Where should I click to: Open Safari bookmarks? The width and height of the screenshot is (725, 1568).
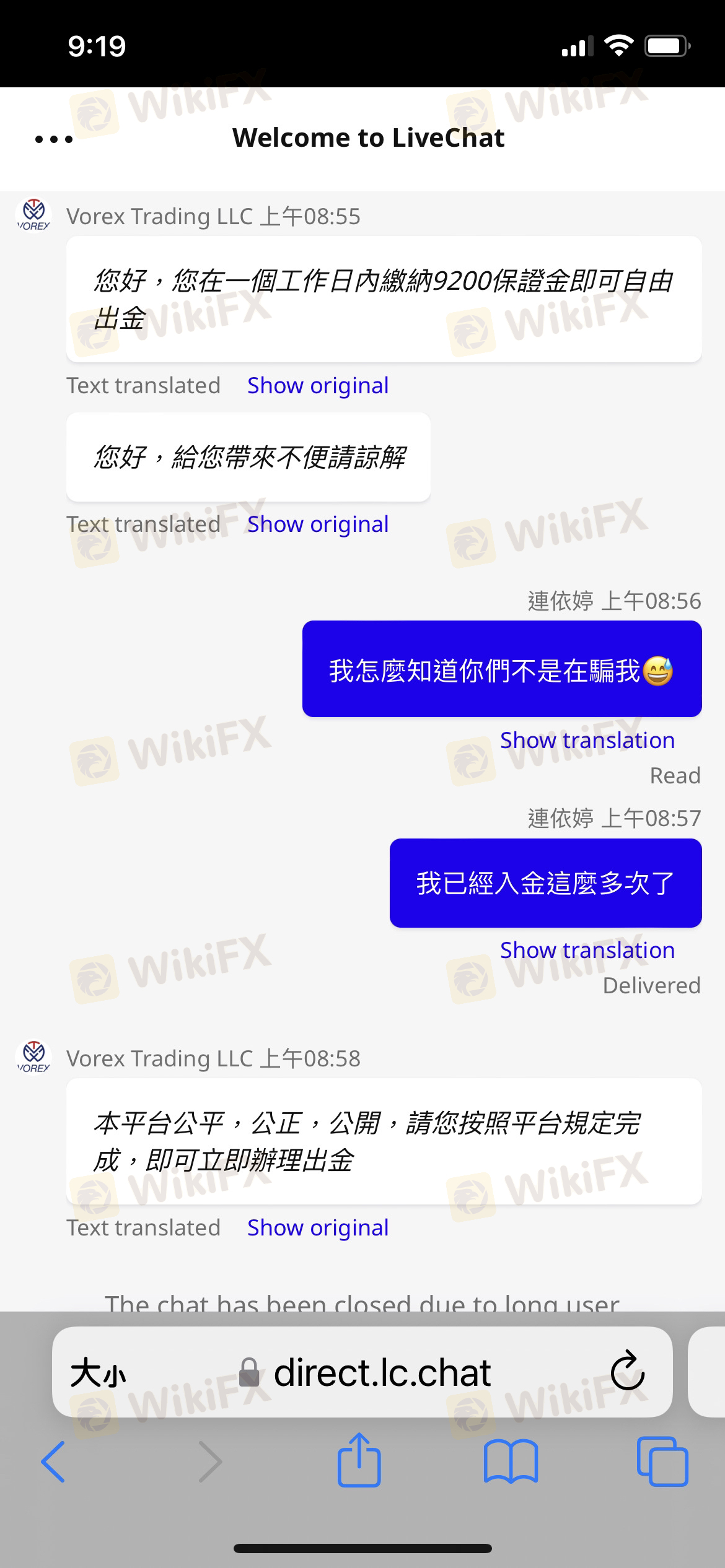(511, 1462)
